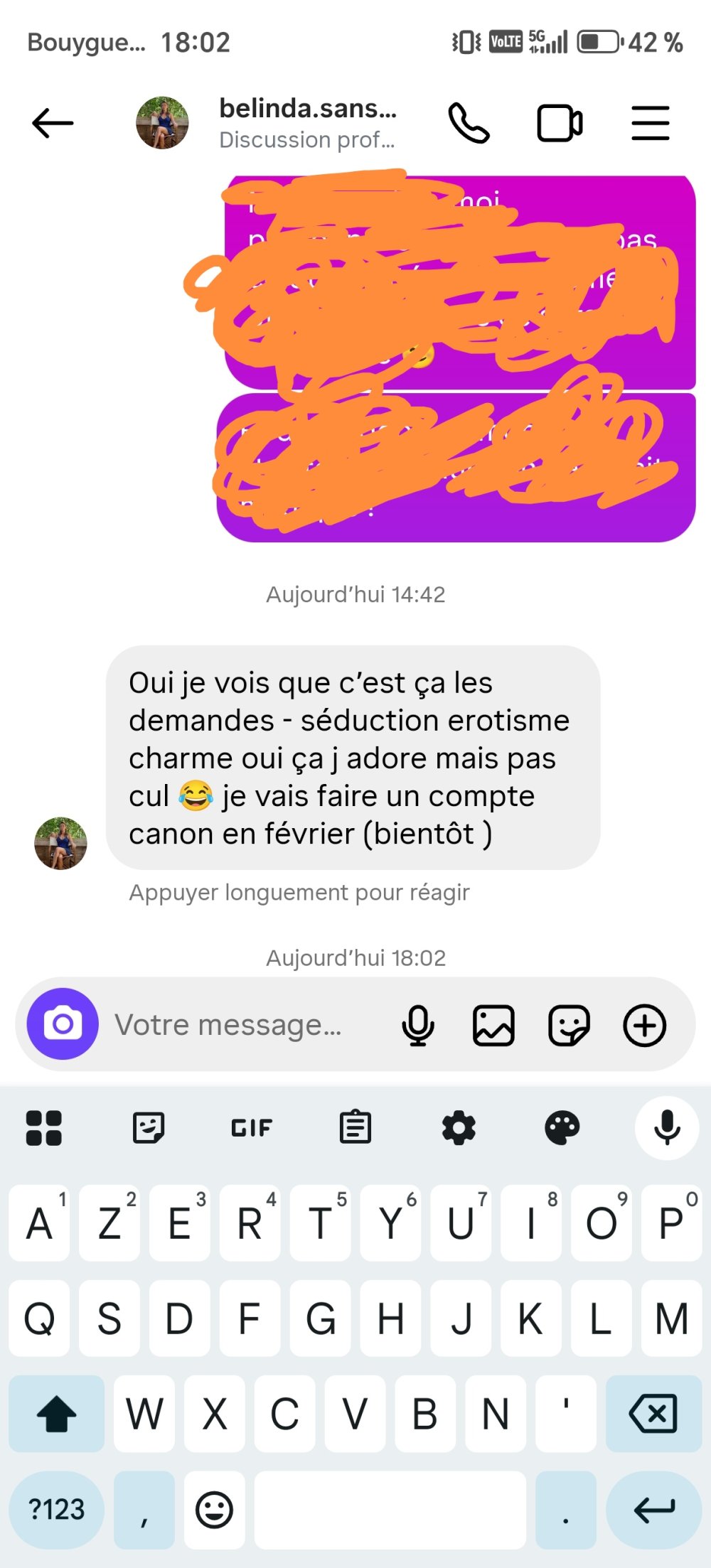Record a voice message in the chat
The image size is (711, 1568).
click(418, 1025)
